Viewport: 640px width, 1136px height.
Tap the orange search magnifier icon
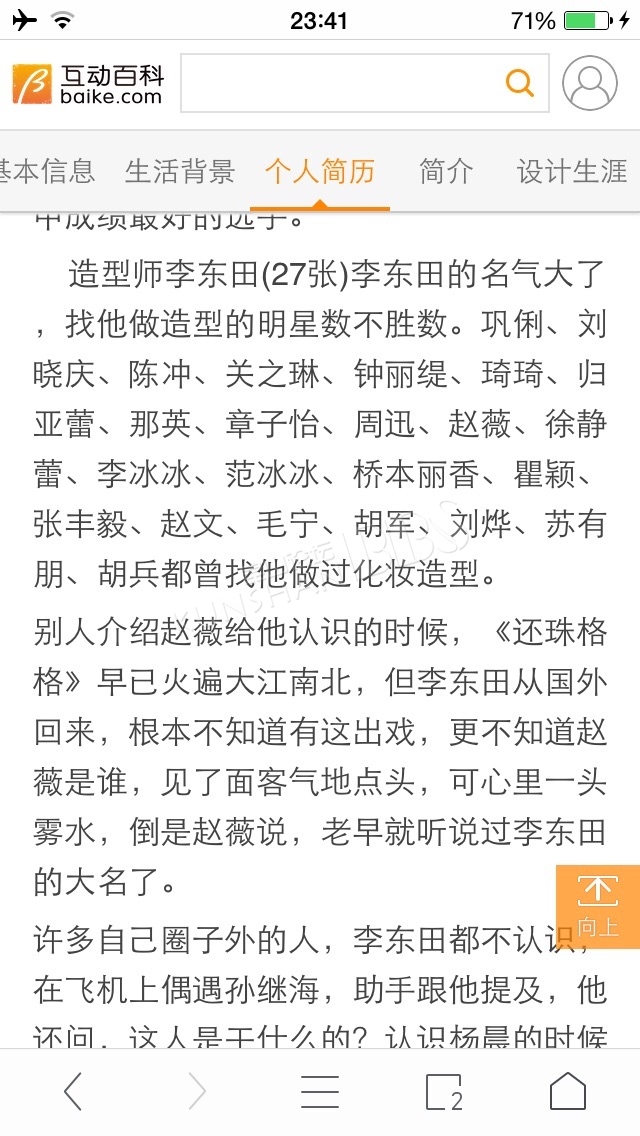coord(520,83)
